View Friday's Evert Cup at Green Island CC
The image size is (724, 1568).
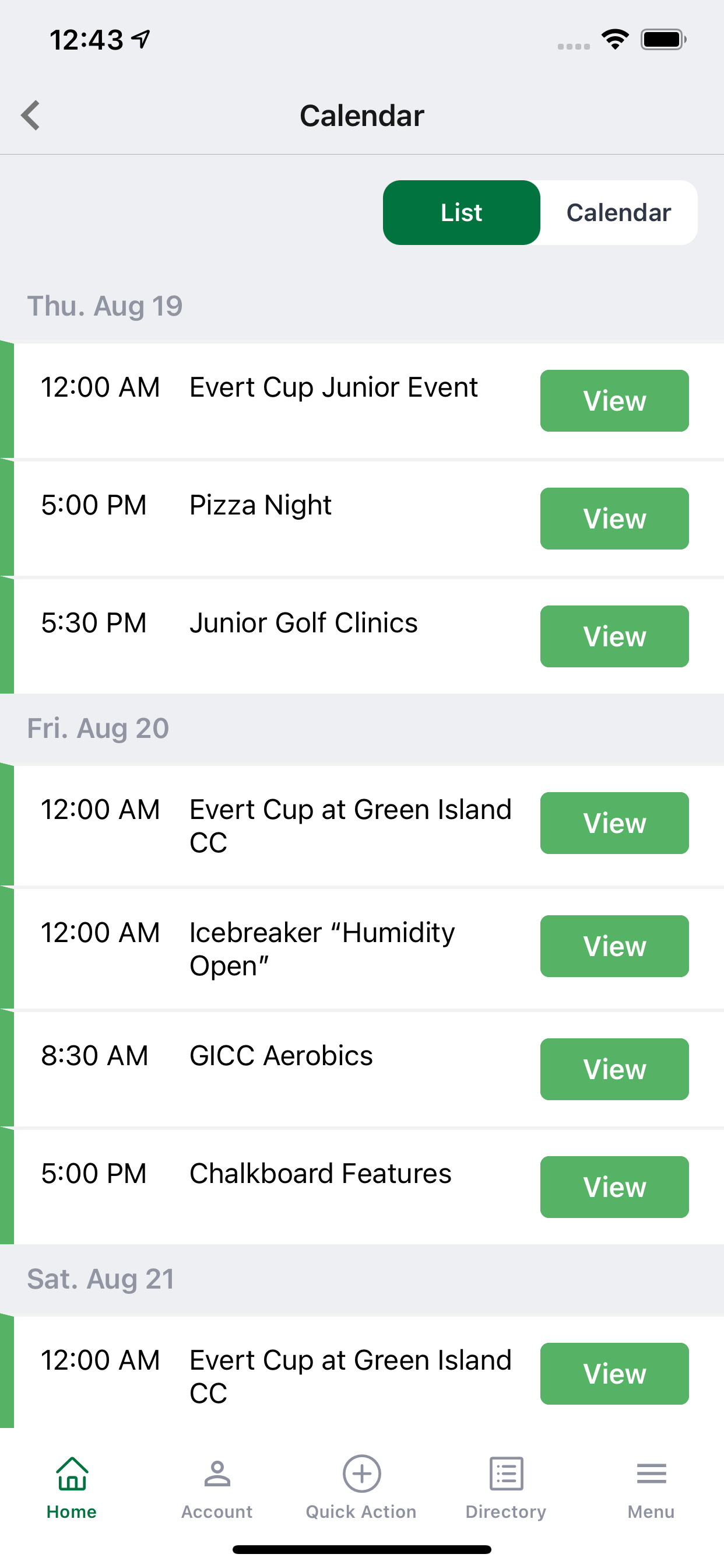coord(614,823)
